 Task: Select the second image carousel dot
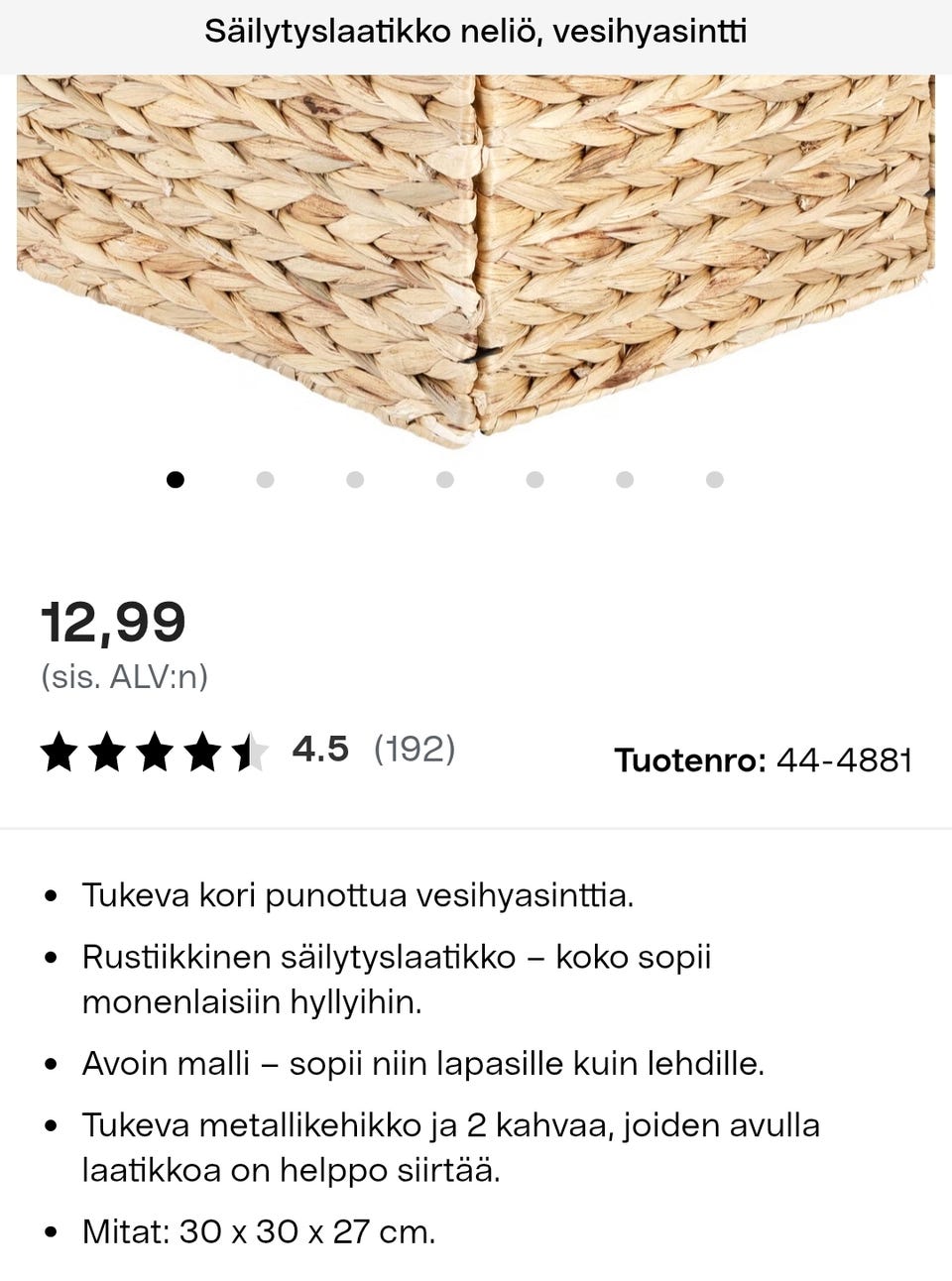coord(264,480)
